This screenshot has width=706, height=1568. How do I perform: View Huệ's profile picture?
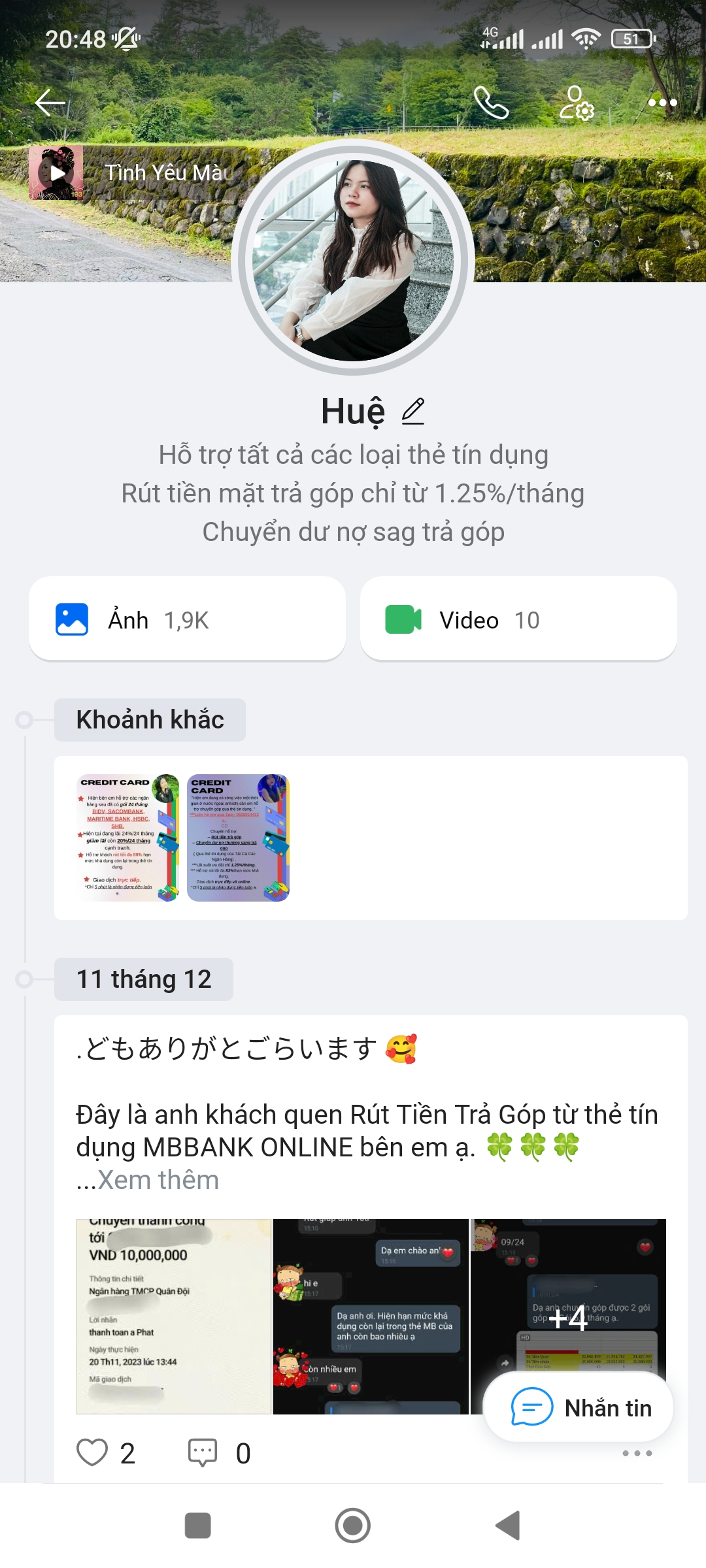pyautogui.click(x=353, y=260)
